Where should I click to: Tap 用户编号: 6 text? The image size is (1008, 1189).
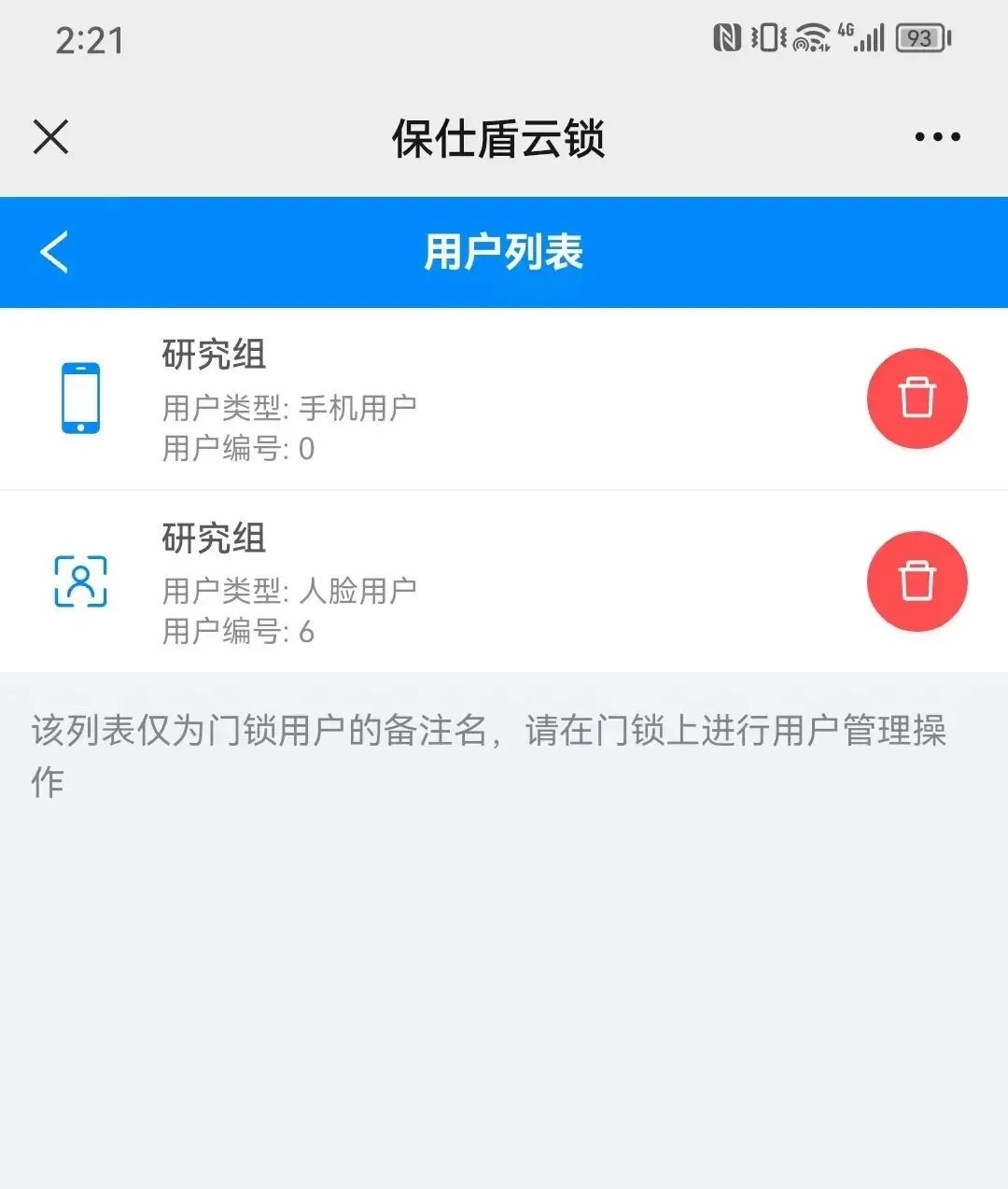click(238, 632)
